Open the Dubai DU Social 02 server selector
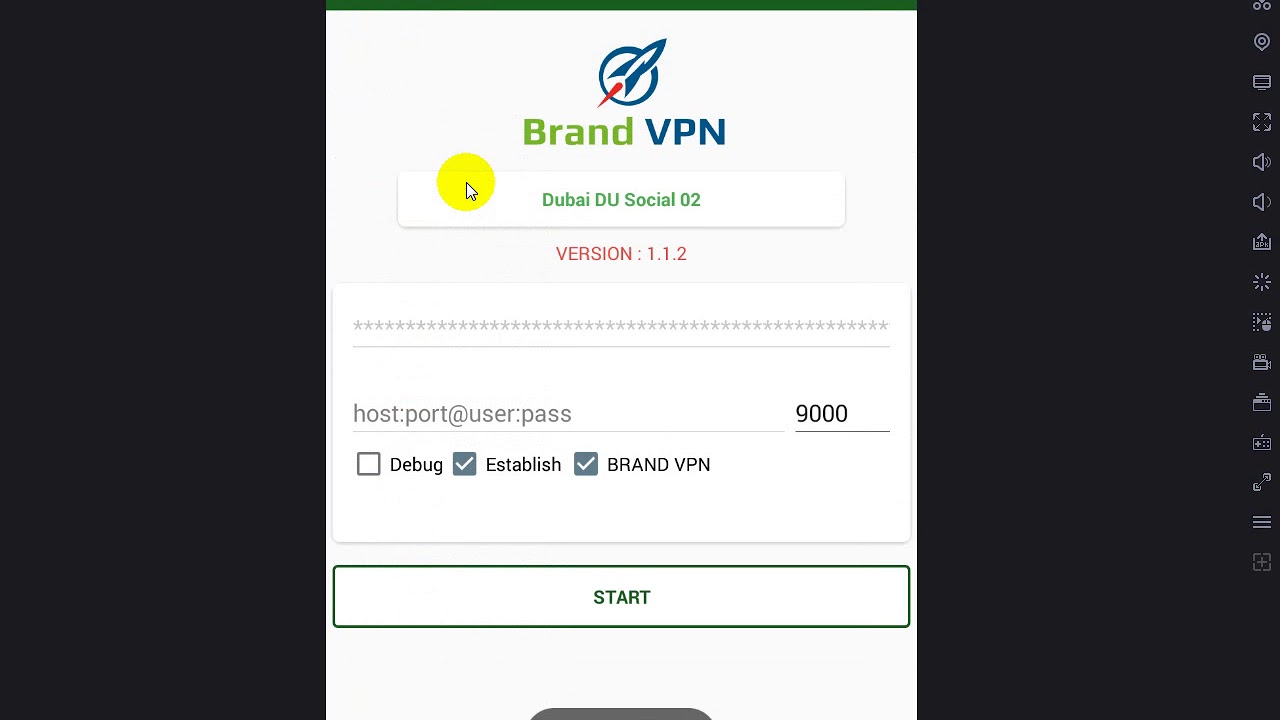This screenshot has height=720, width=1280. pos(621,200)
